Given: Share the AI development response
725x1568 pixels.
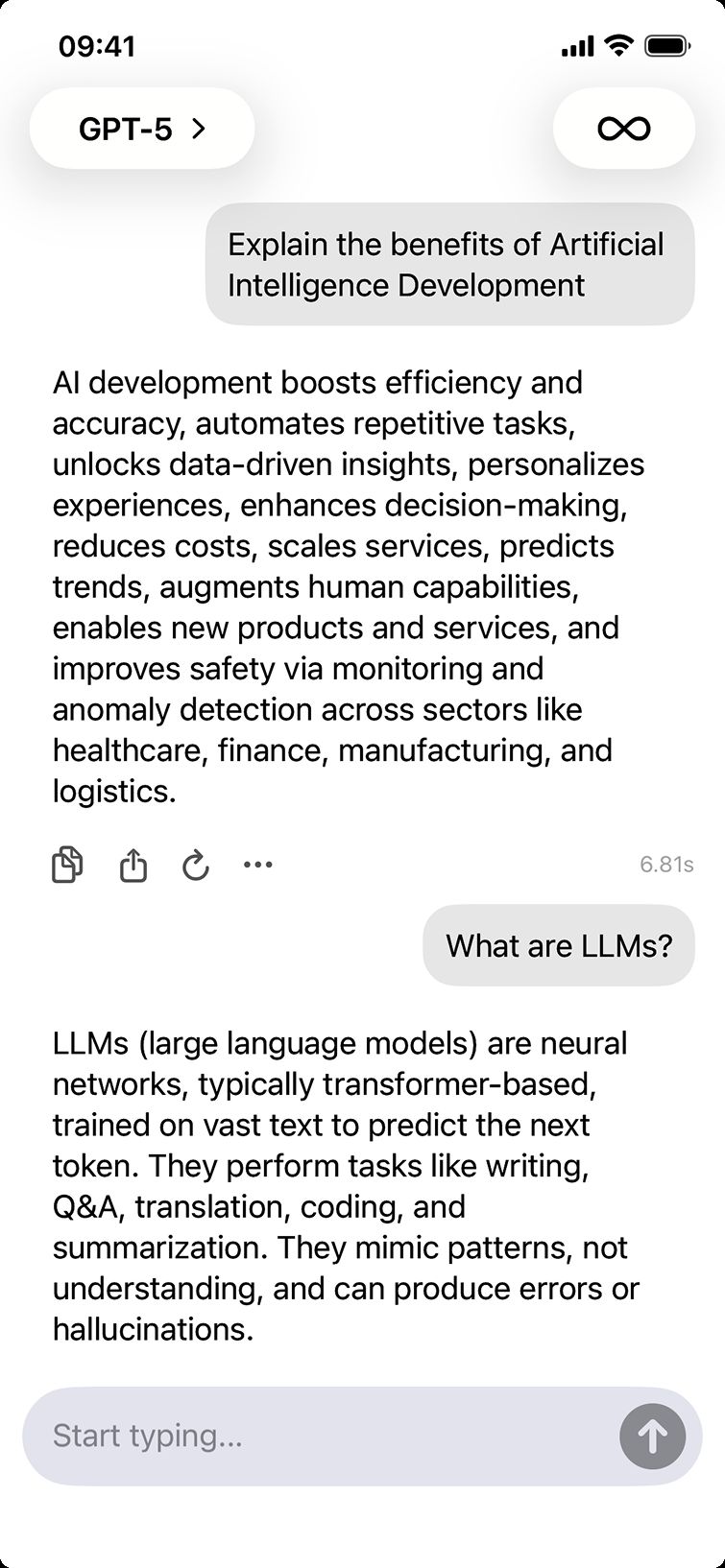Looking at the screenshot, I should [133, 865].
